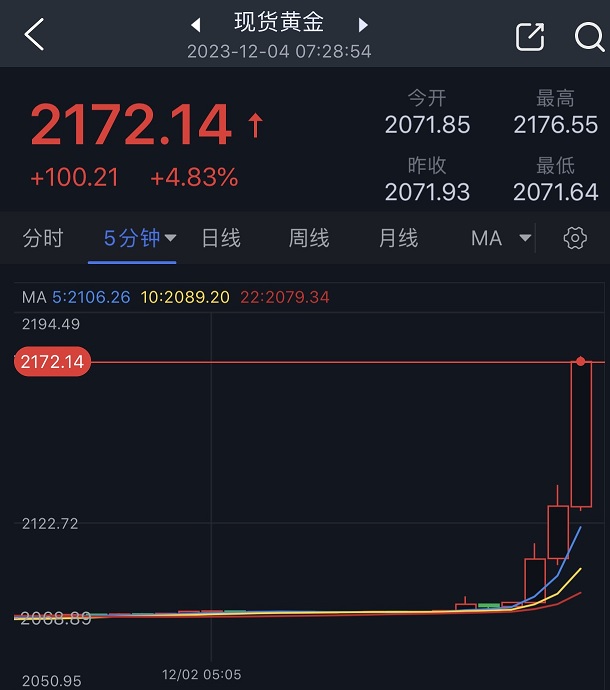This screenshot has height=690, width=610.
Task: Show the 月线 monthly chart
Action: [398, 238]
